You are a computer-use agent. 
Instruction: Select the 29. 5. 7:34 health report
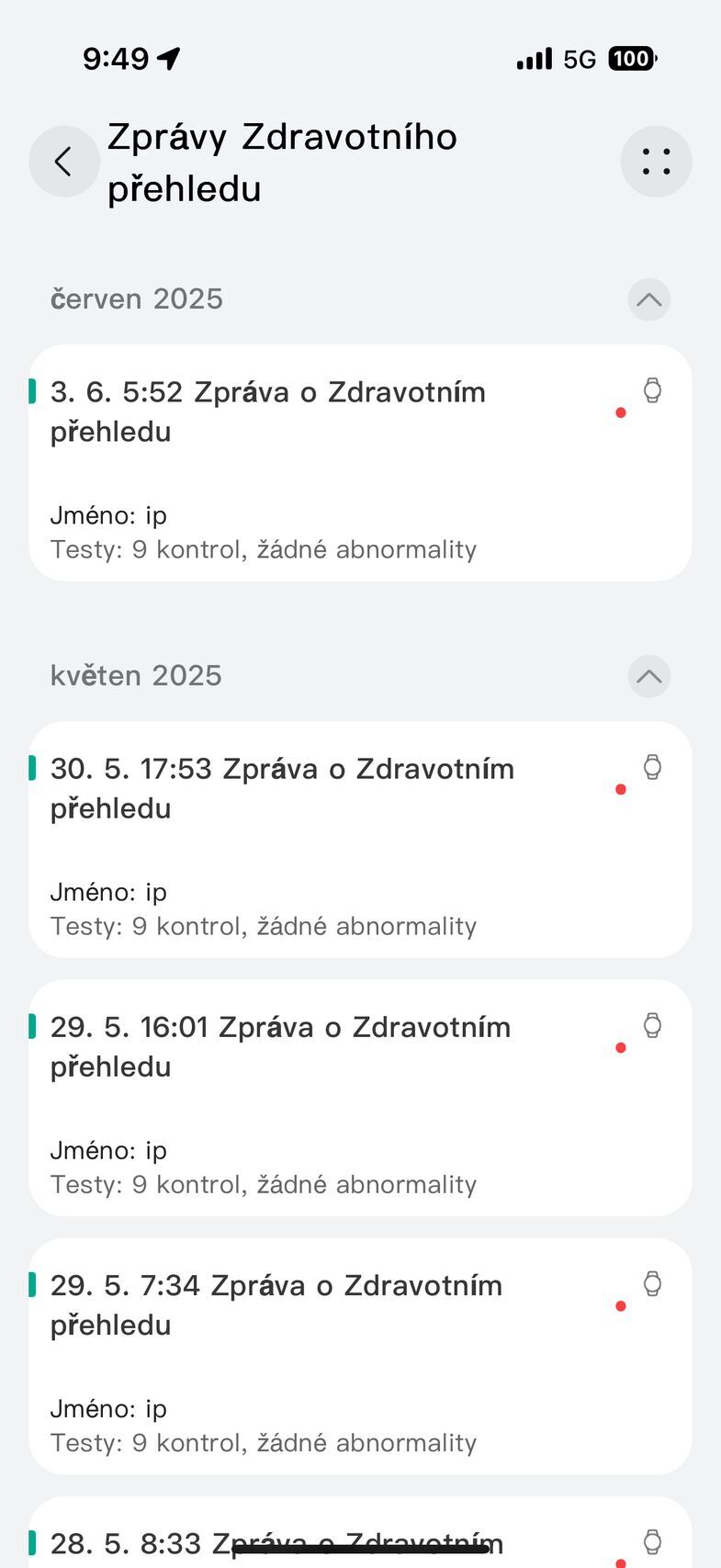[359, 1356]
